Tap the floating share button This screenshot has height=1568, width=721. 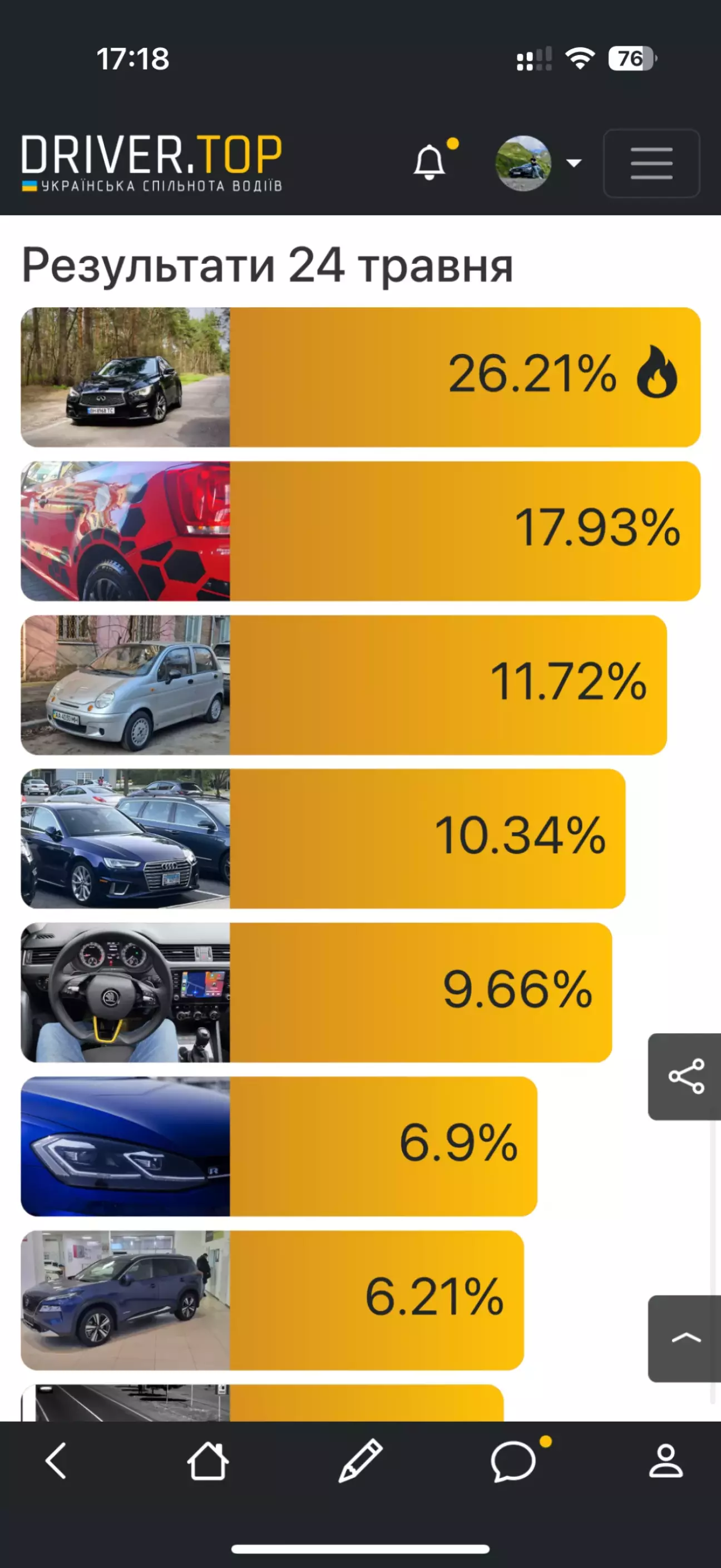(x=685, y=1077)
